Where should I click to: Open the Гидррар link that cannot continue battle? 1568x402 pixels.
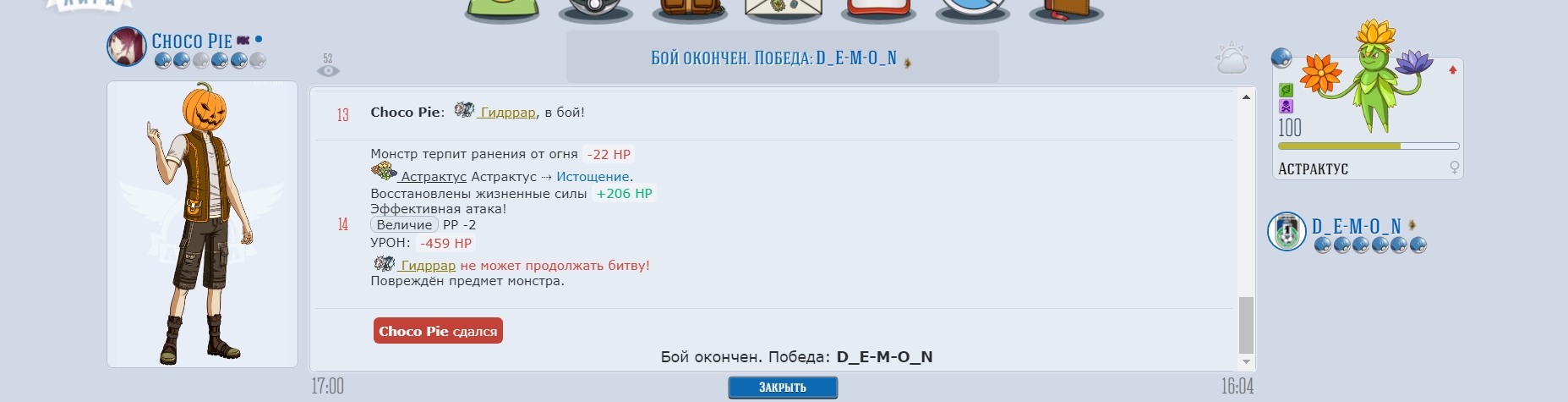click(x=428, y=266)
